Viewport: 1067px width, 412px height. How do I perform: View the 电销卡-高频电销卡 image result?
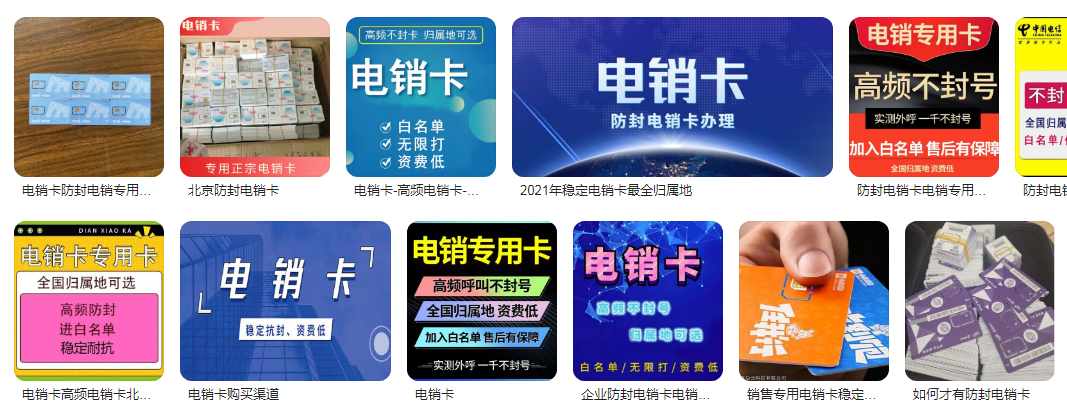[x=421, y=97]
